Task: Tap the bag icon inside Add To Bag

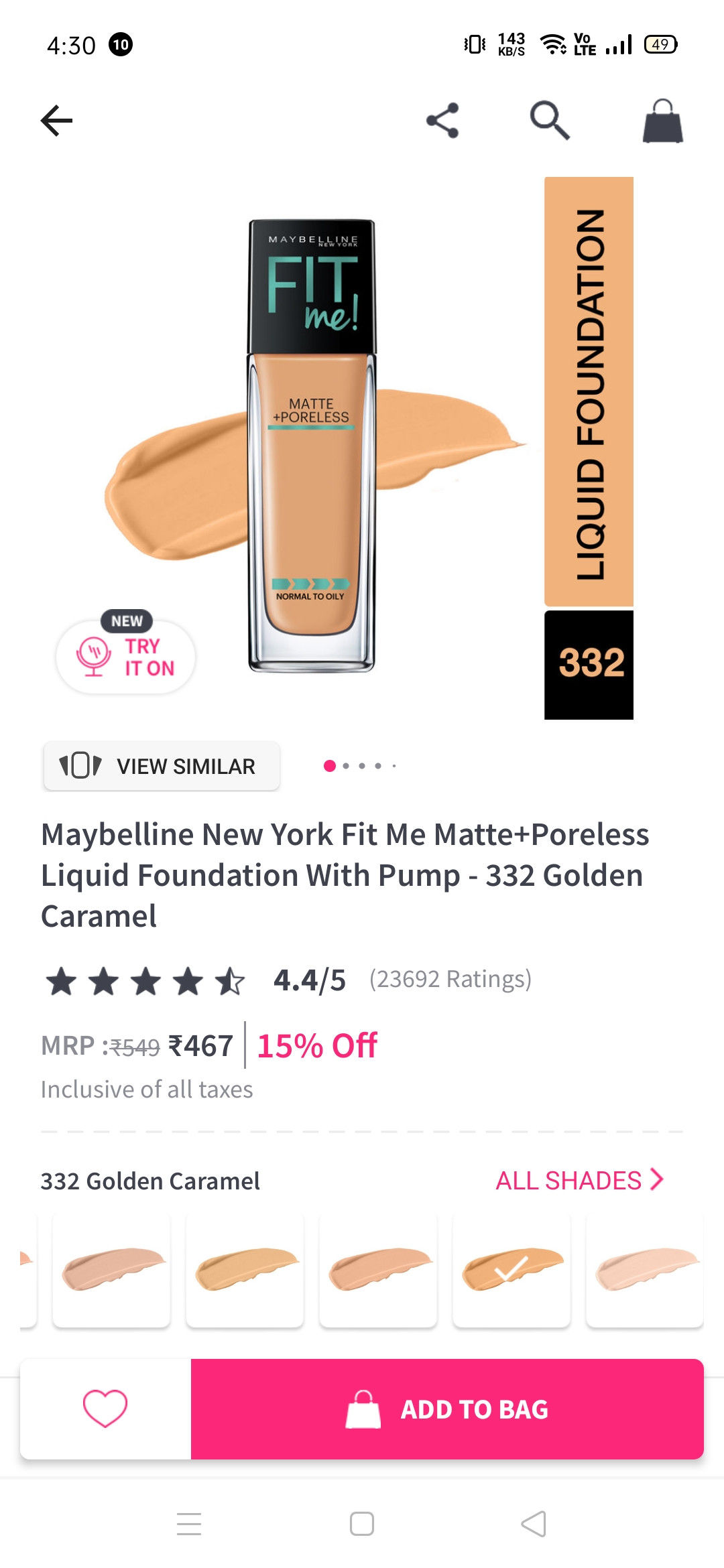Action: [363, 1409]
